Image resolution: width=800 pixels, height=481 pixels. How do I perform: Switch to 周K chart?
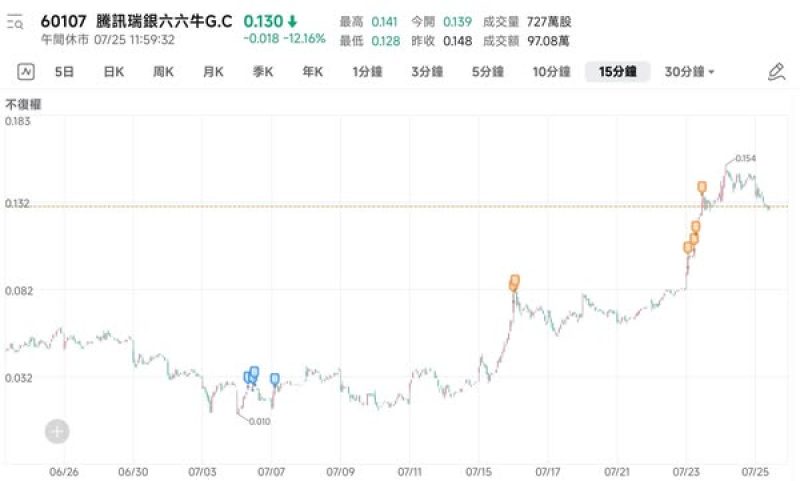163,72
